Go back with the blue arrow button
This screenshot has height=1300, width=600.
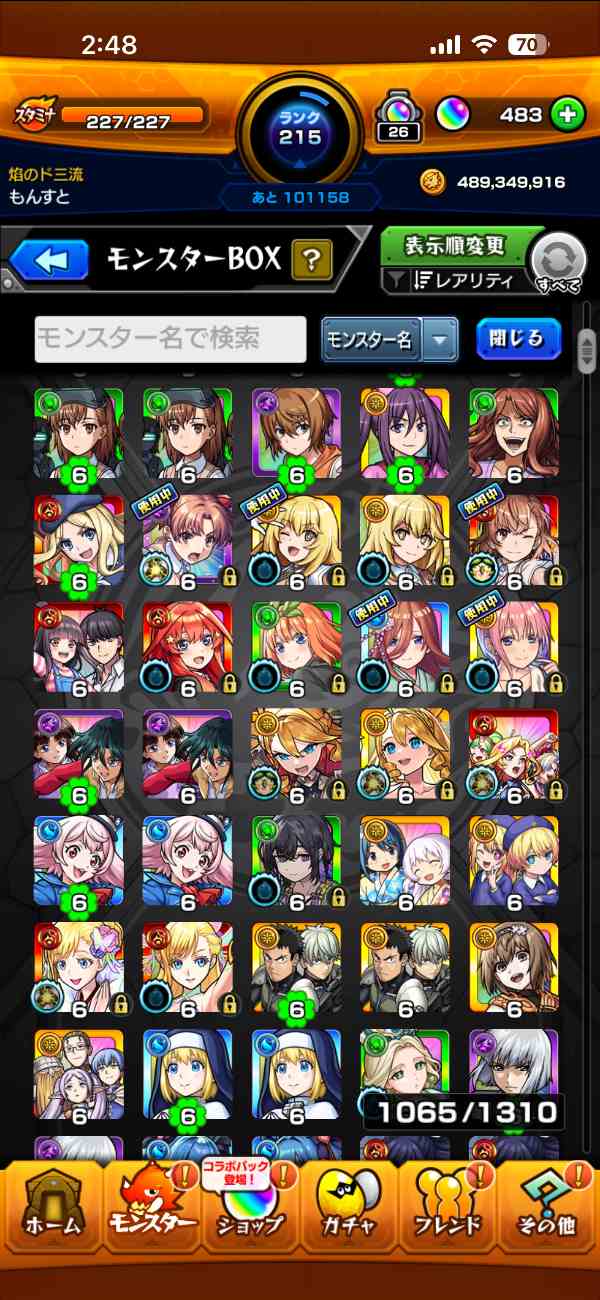tap(50, 261)
